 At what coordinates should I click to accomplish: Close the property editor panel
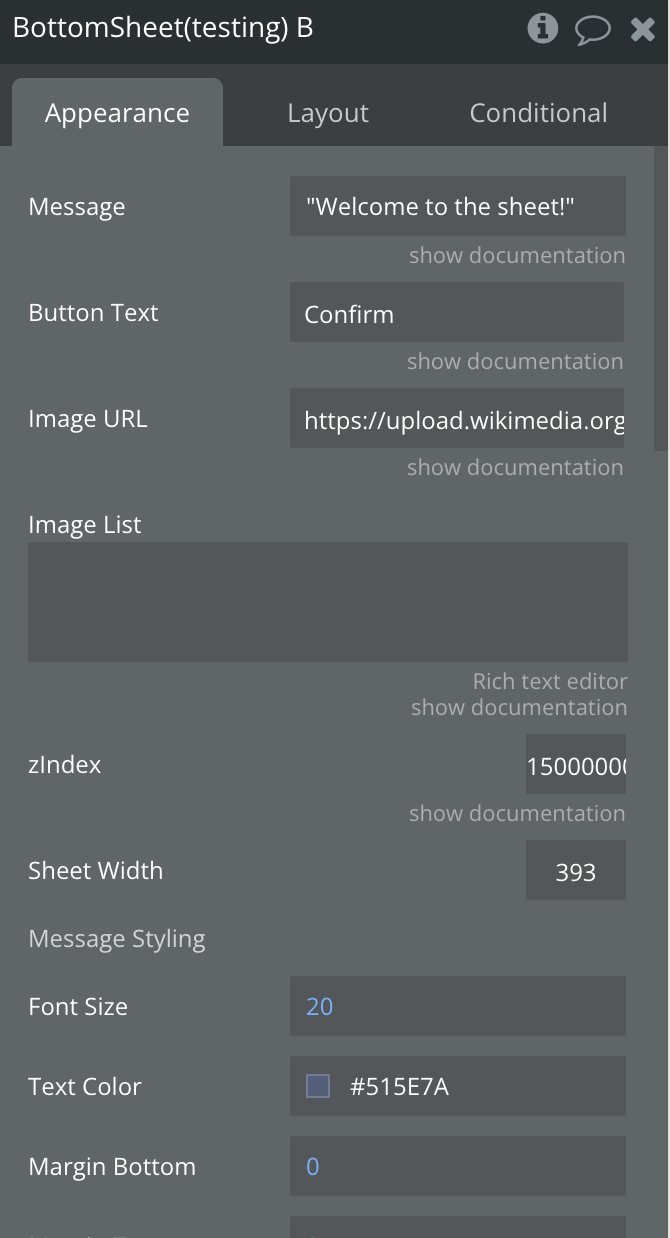pos(643,29)
